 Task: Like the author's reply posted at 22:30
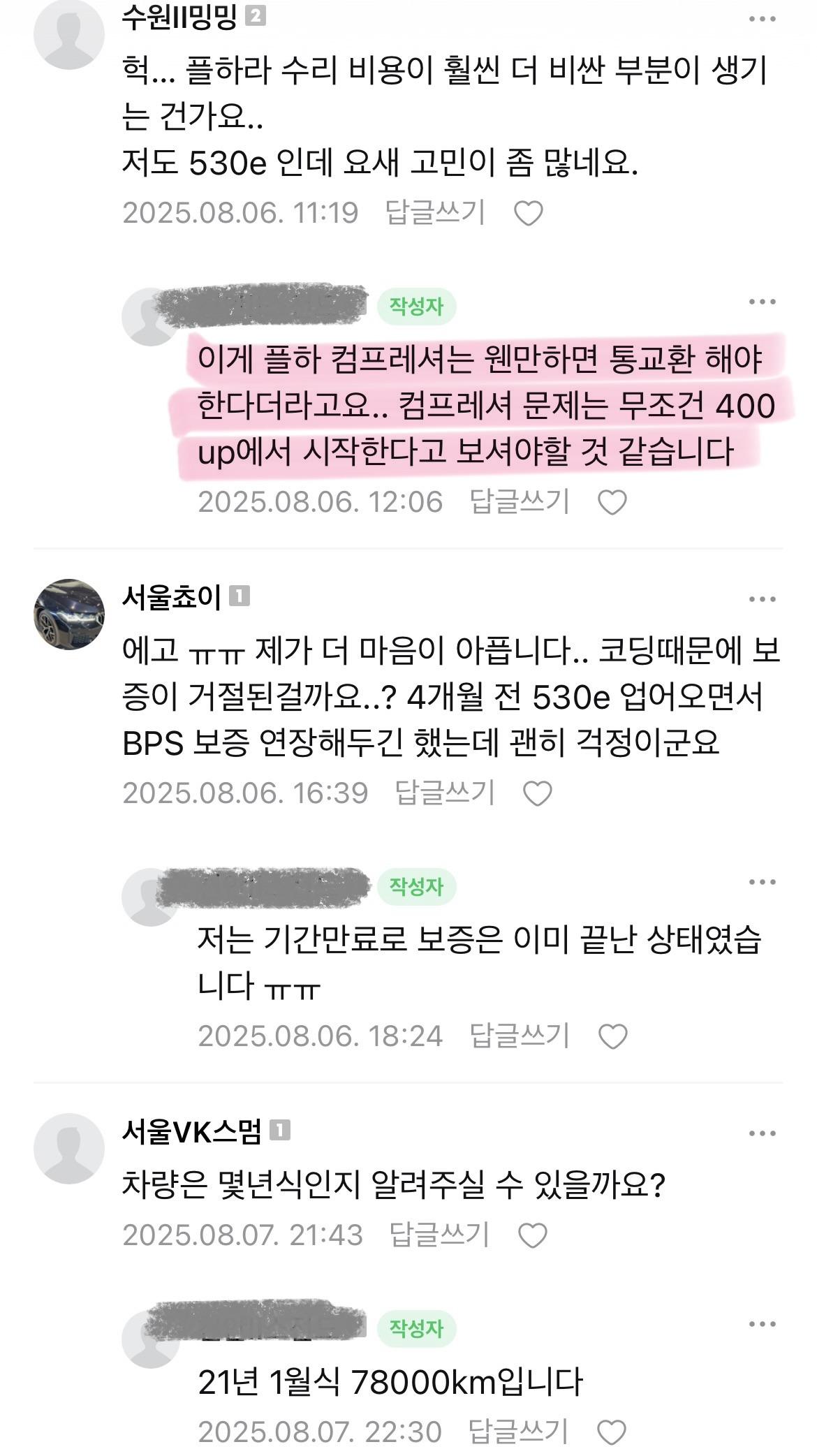click(x=612, y=1433)
